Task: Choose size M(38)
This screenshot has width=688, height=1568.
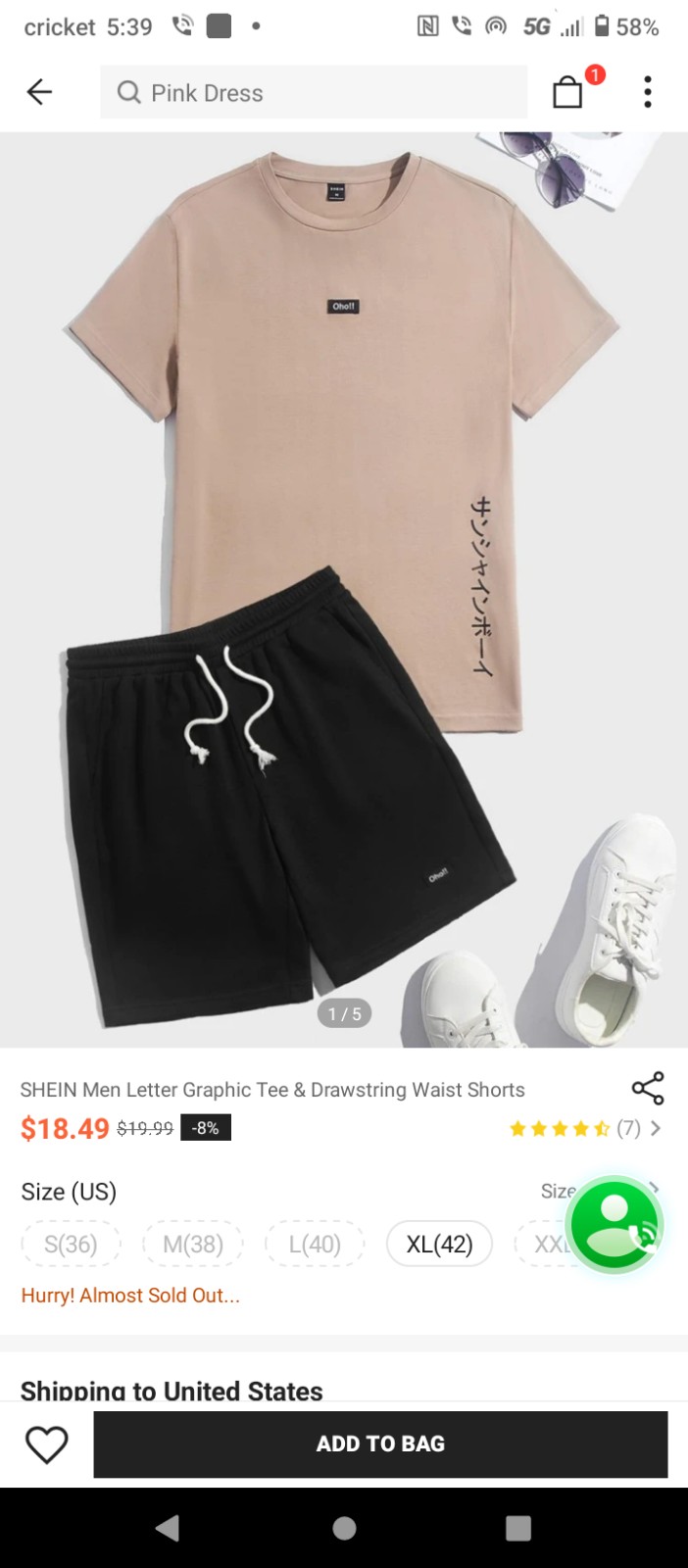Action: coord(193,1244)
